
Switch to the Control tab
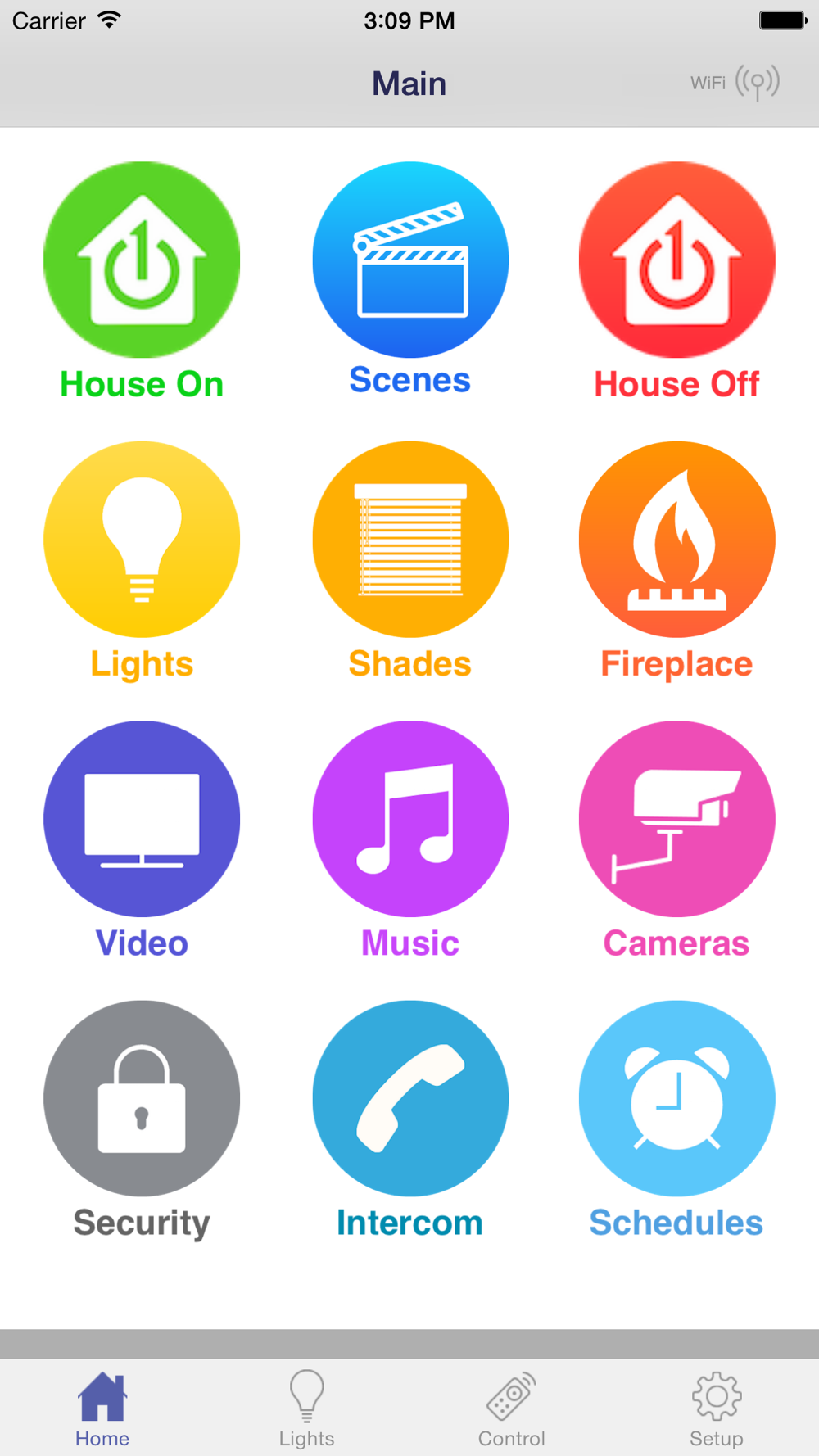[512, 1409]
